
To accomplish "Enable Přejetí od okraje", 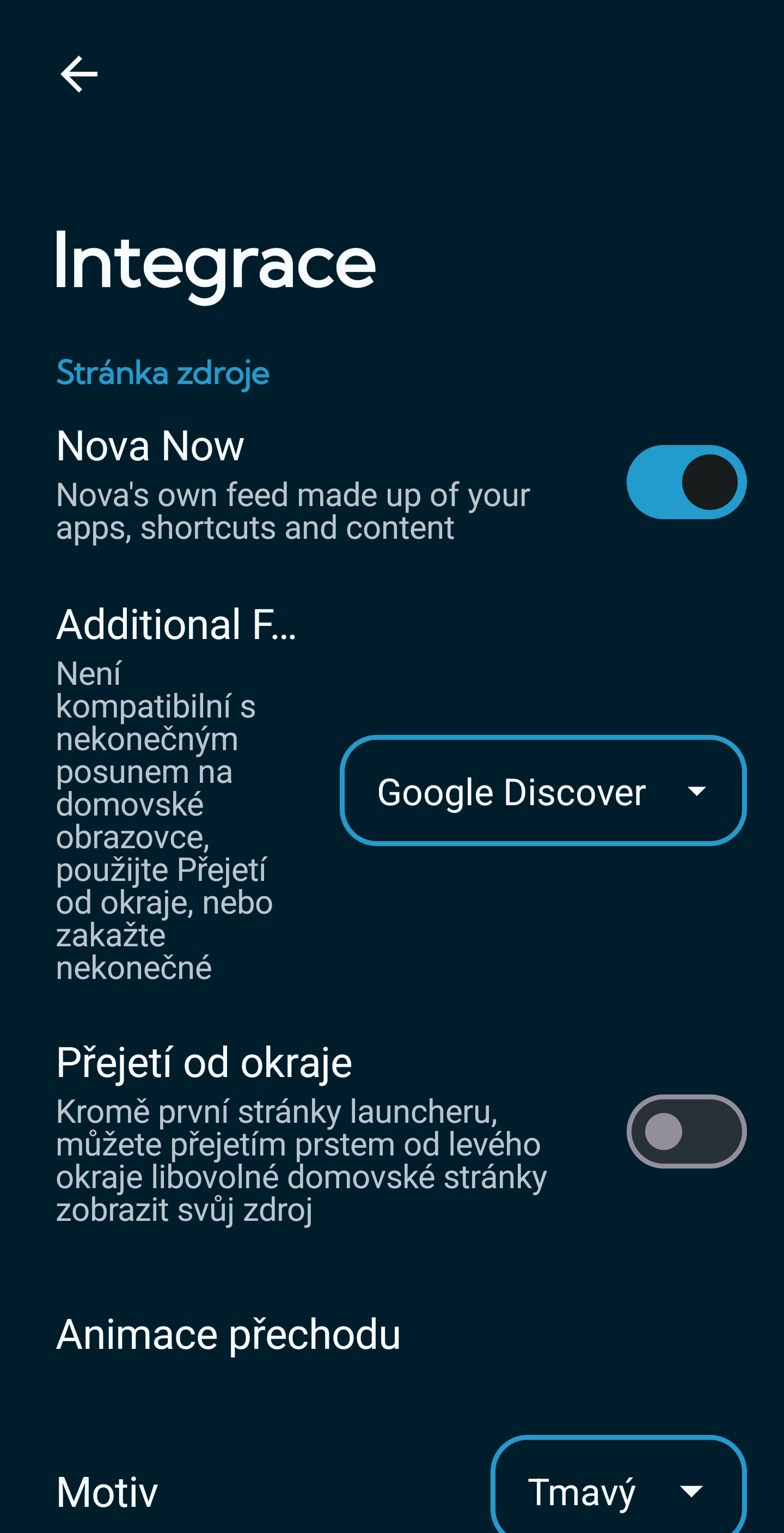I will coord(686,1131).
